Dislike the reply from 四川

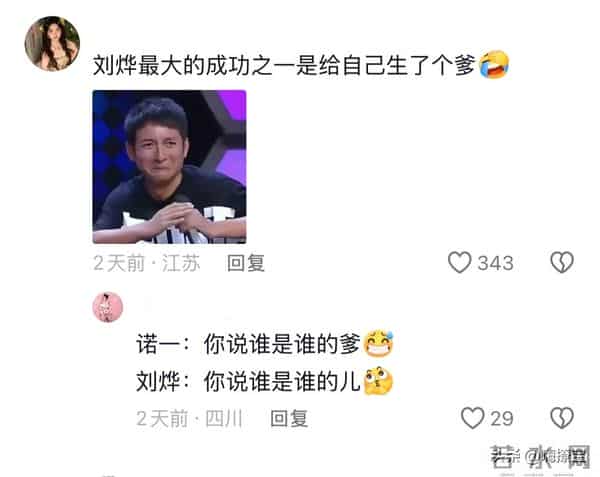coord(562,418)
